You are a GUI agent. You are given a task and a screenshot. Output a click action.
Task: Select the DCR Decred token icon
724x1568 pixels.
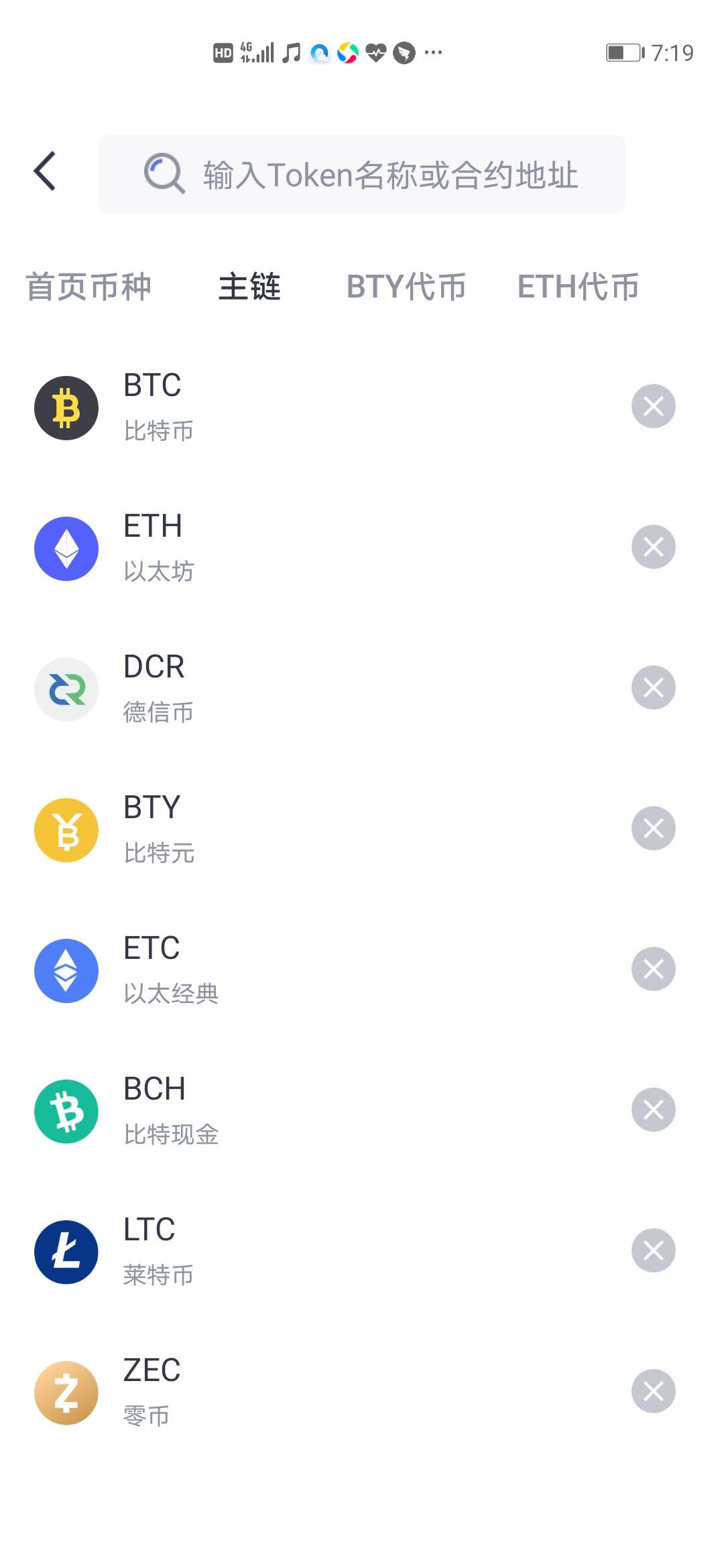pyautogui.click(x=66, y=688)
